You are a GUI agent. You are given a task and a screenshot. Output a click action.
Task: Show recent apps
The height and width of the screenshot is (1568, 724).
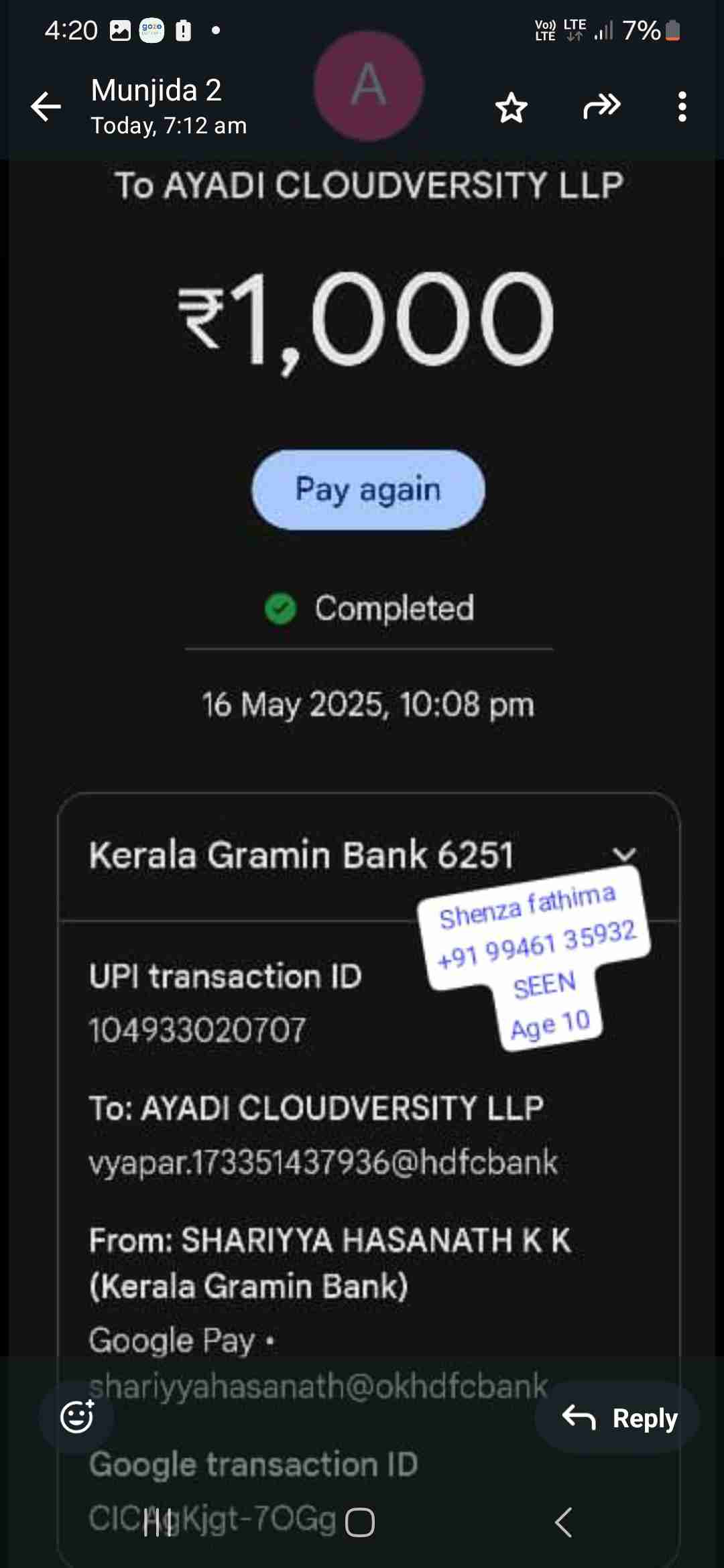(158, 1522)
